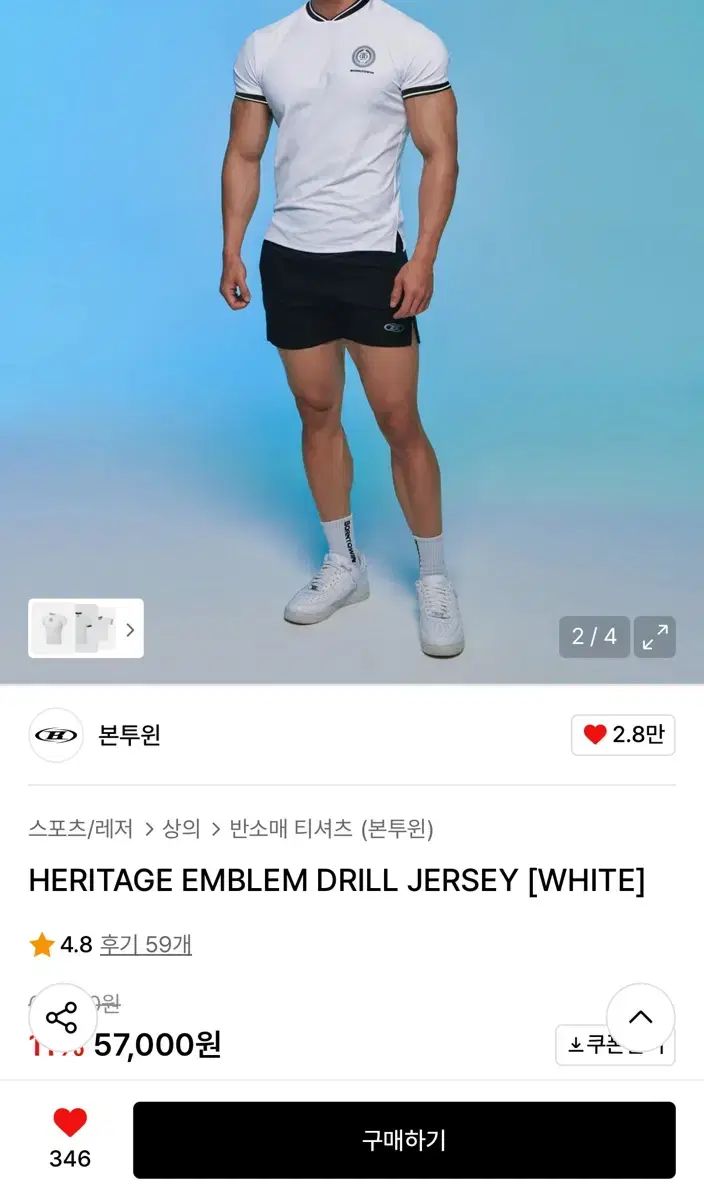Tap 구매하기 to purchase the jersey
Viewport: 704px width, 1200px height.
click(x=404, y=1140)
